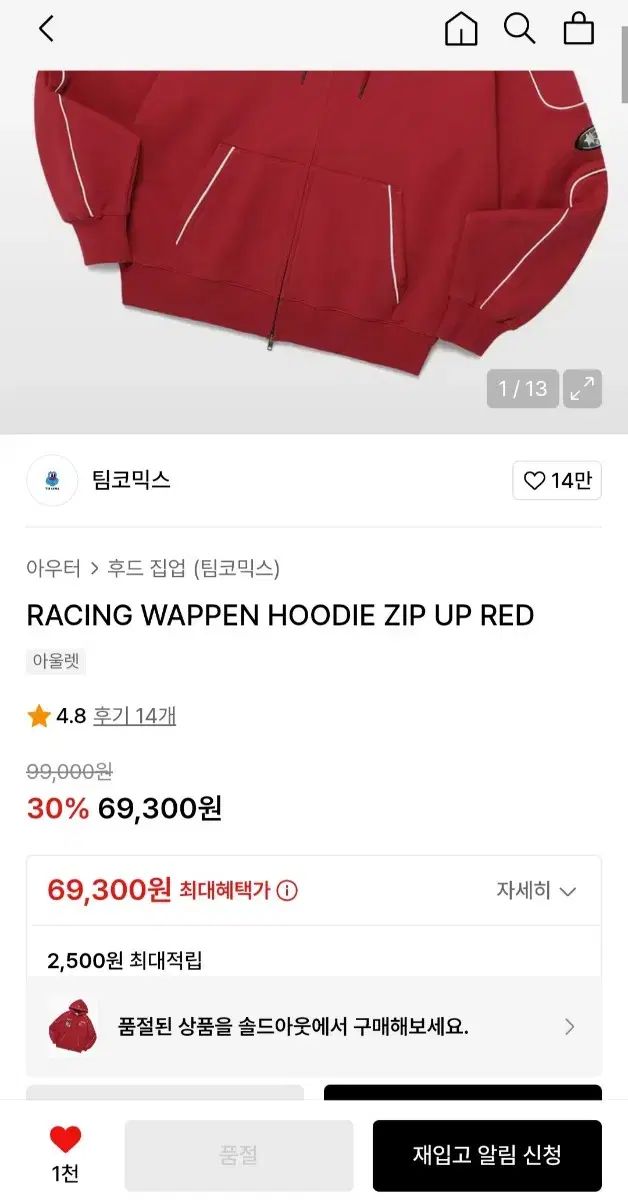Open 후드 집업 (팀코믹스) category
Screen dimensions: 628x1200
point(193,568)
